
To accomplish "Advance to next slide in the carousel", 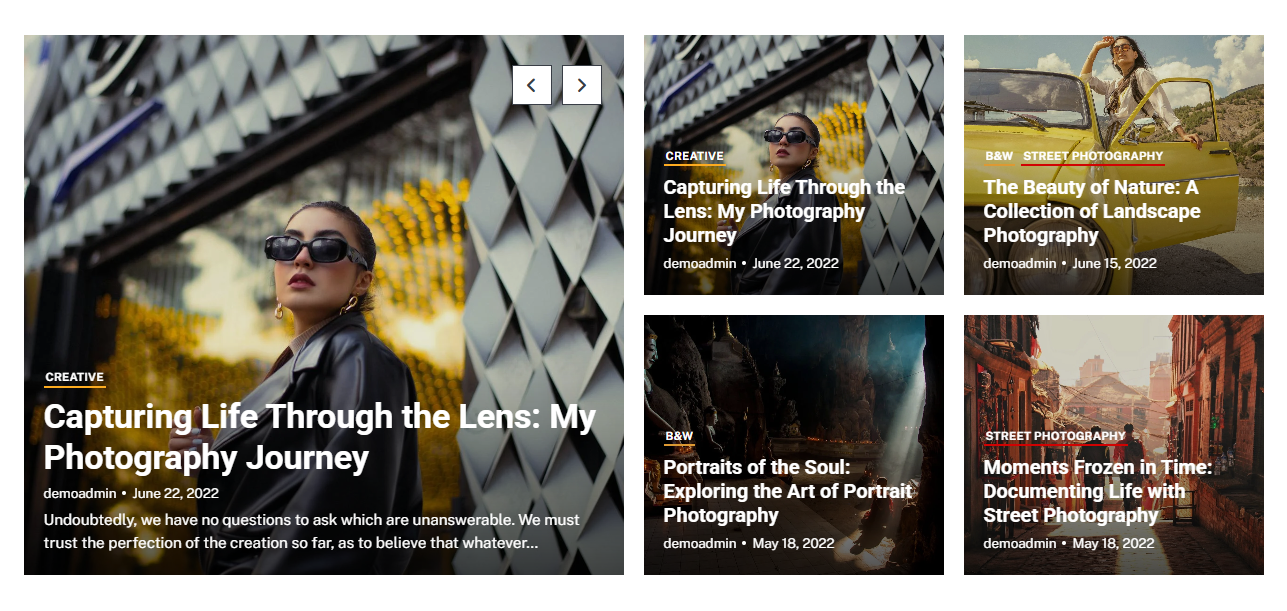I will tap(581, 85).
